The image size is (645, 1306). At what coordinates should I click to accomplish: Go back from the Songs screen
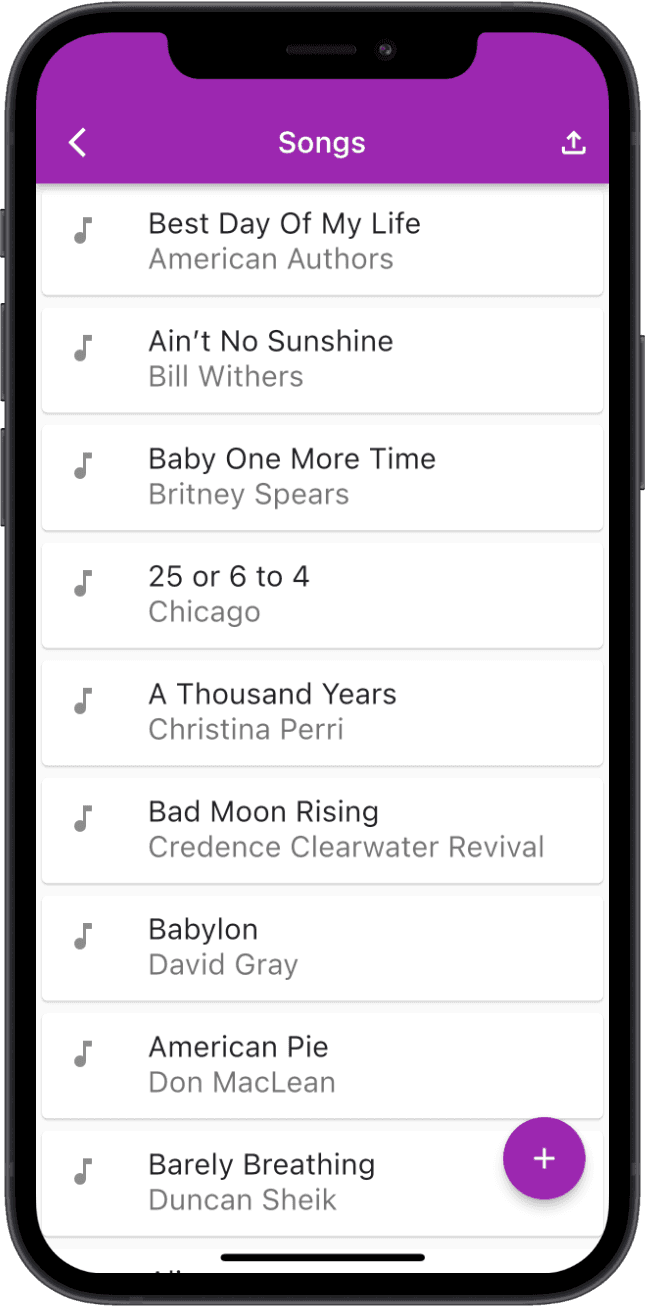coord(78,143)
